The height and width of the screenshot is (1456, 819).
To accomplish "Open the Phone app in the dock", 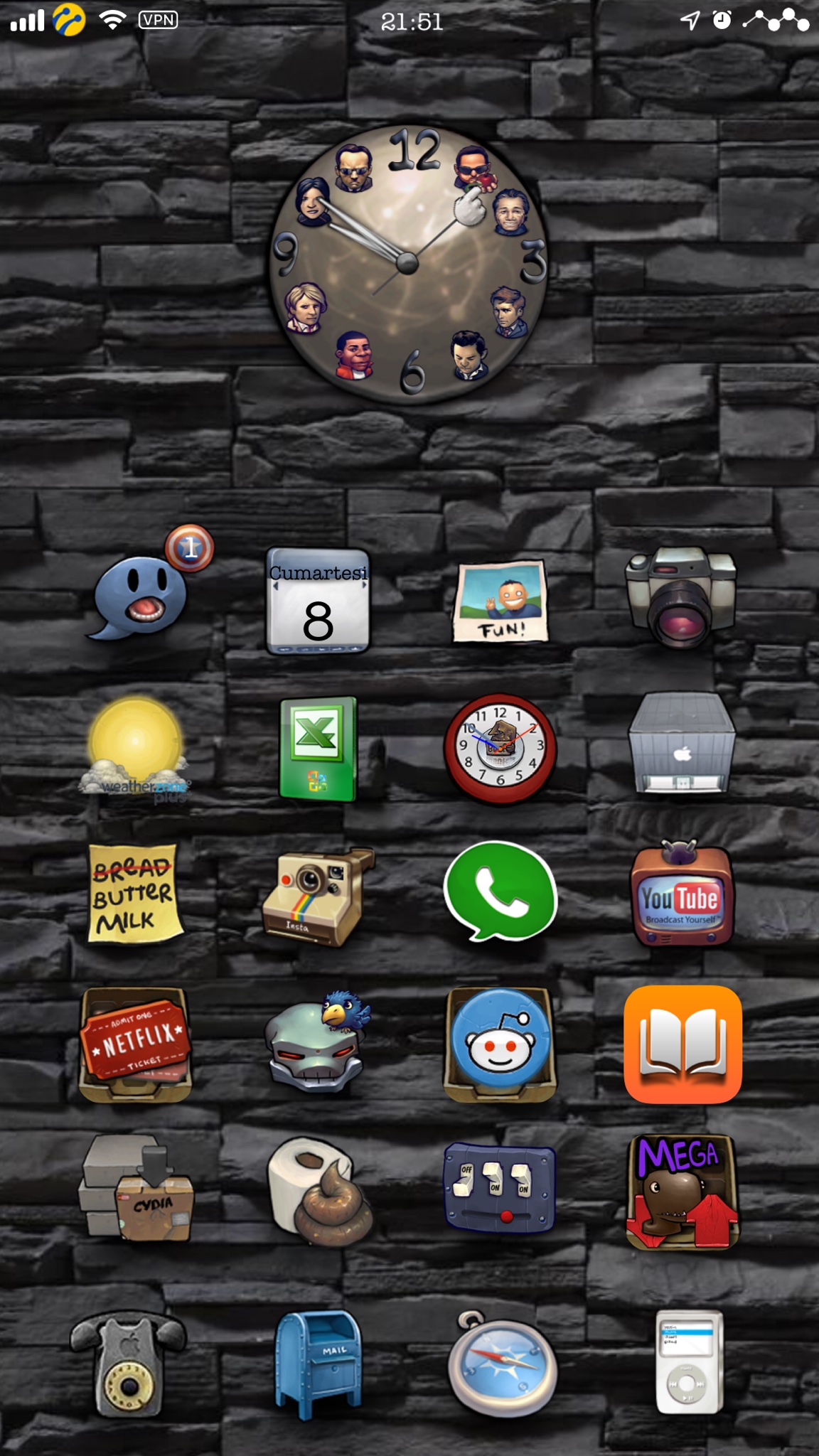I will pos(129,1365).
